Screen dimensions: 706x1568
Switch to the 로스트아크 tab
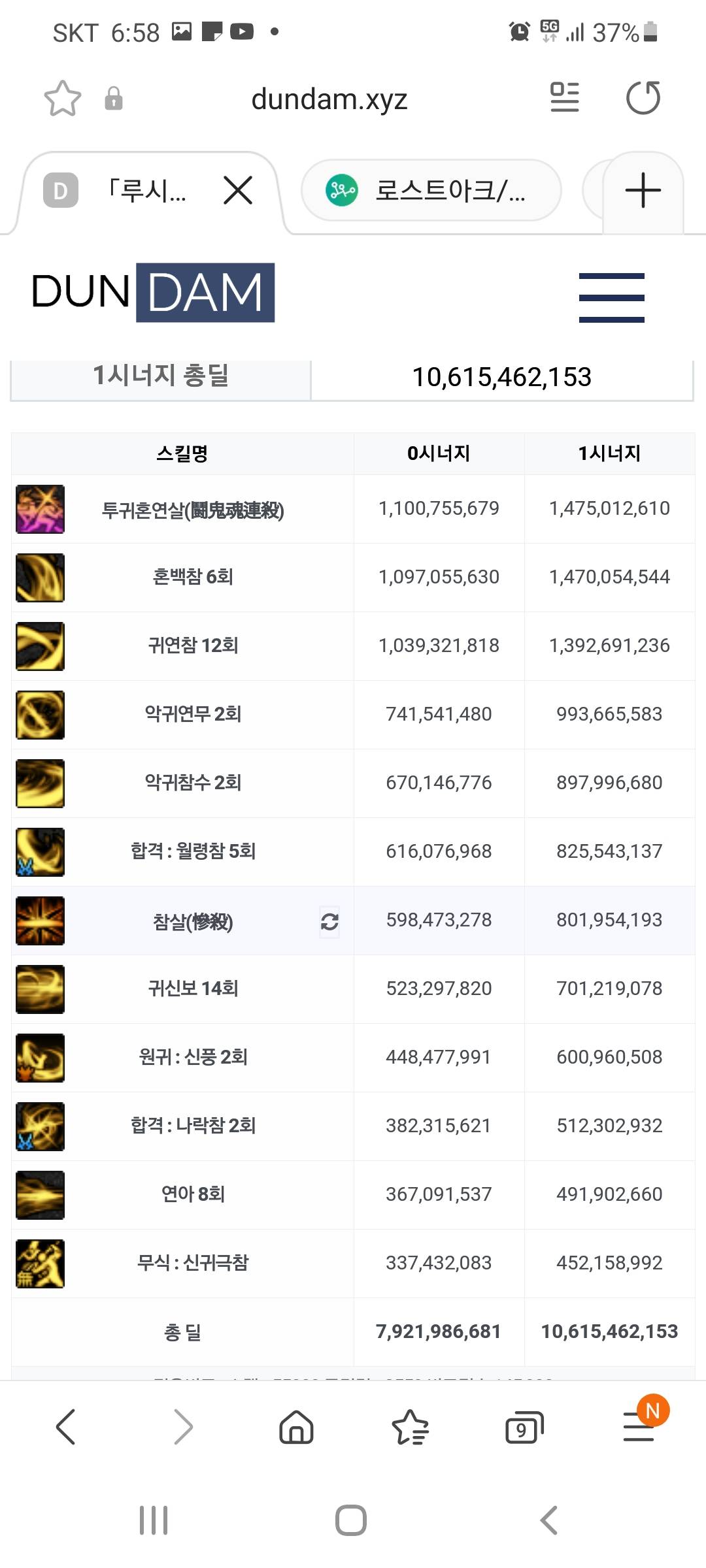click(x=431, y=191)
